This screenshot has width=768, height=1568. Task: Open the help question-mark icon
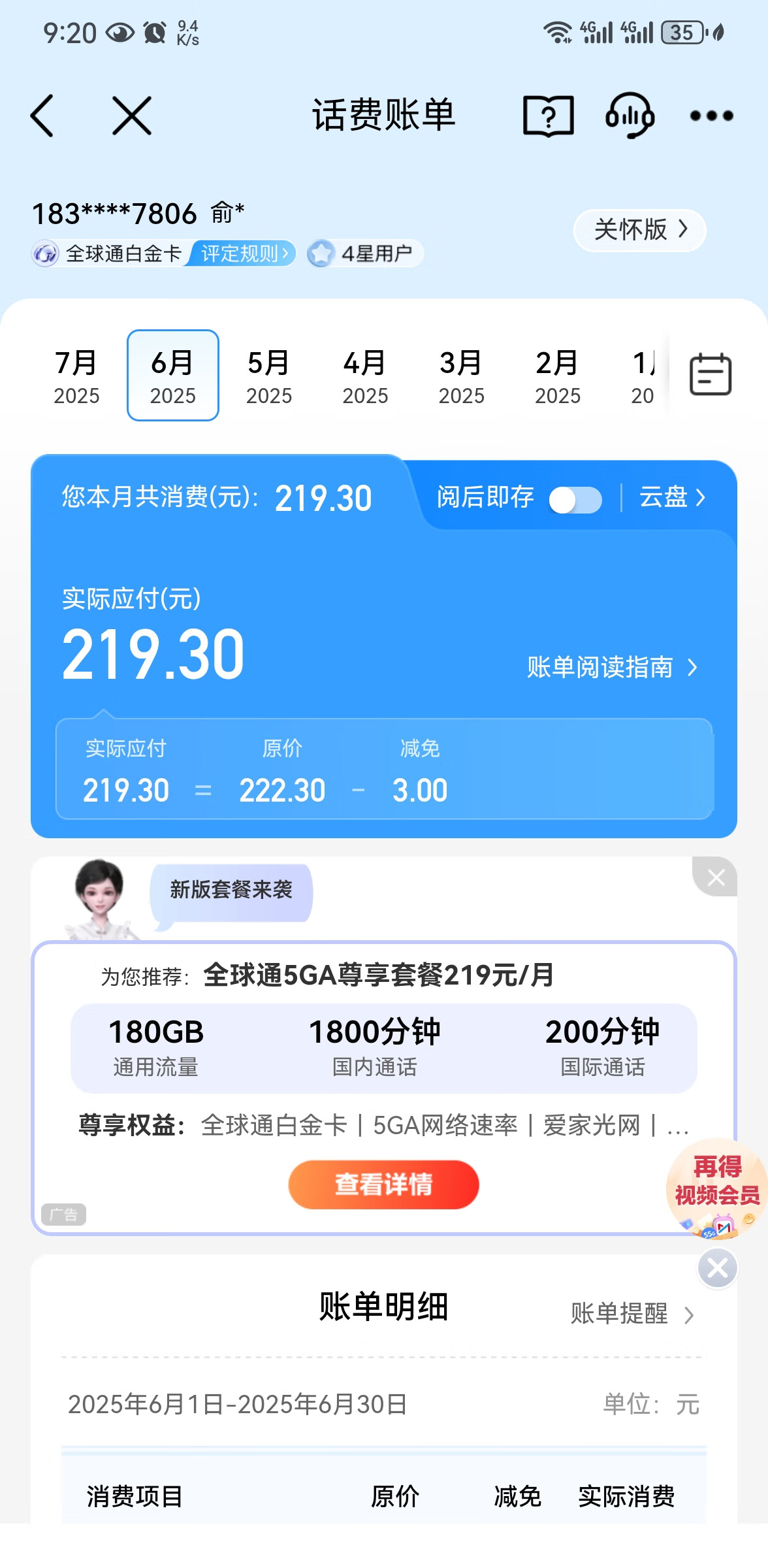pyautogui.click(x=549, y=116)
